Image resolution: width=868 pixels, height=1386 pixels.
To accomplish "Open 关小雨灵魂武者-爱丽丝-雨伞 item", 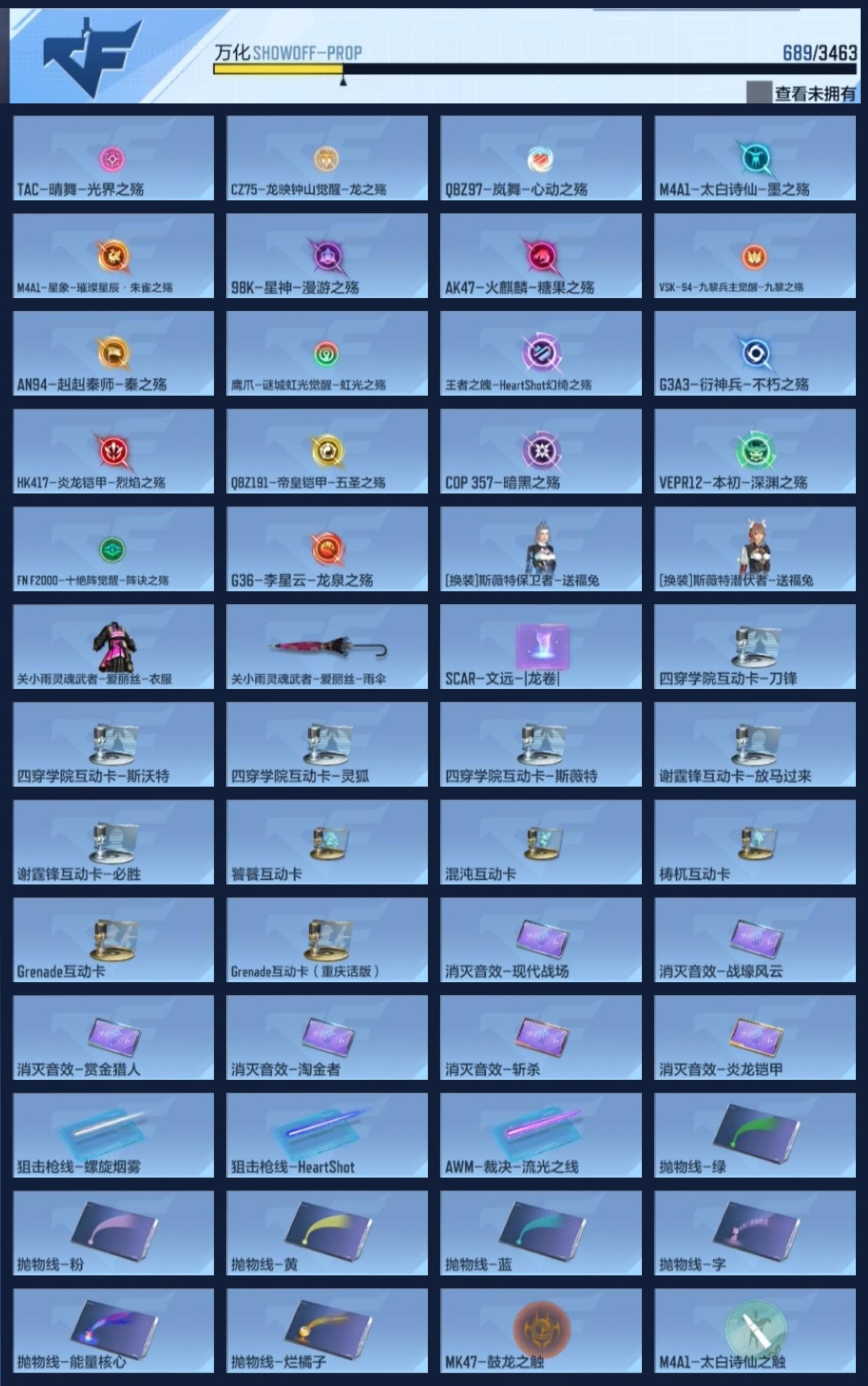I will 327,647.
